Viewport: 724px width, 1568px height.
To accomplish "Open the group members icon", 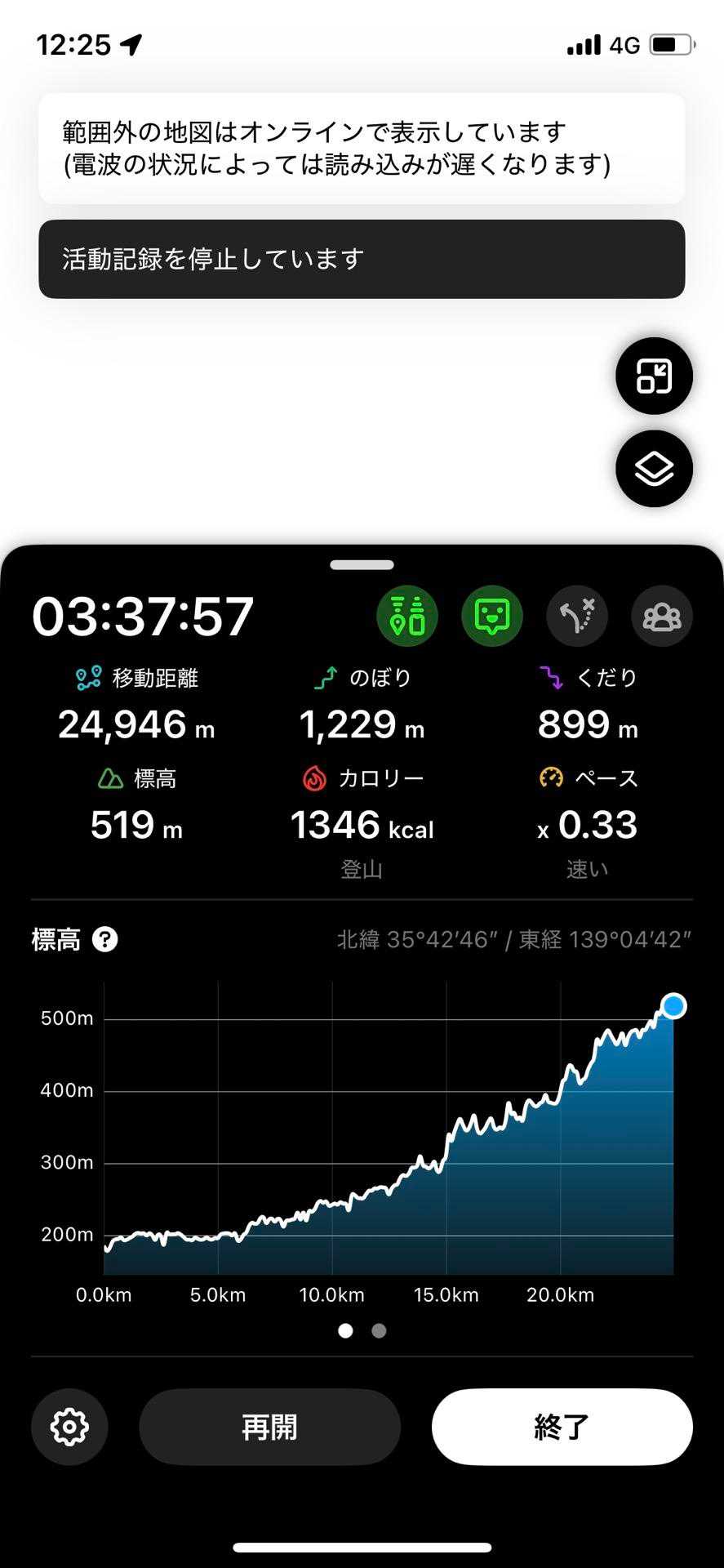I will coord(662,616).
